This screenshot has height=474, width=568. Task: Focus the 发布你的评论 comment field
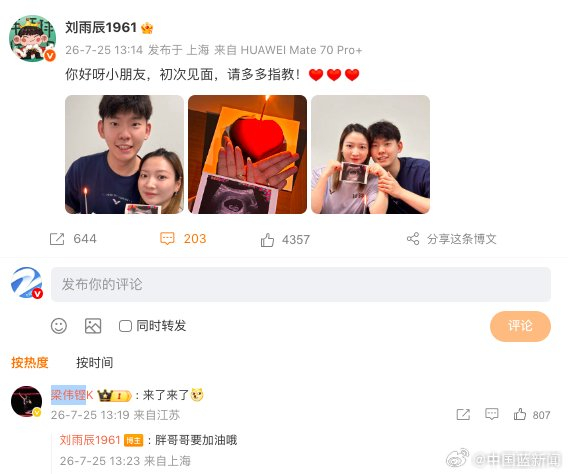point(301,284)
